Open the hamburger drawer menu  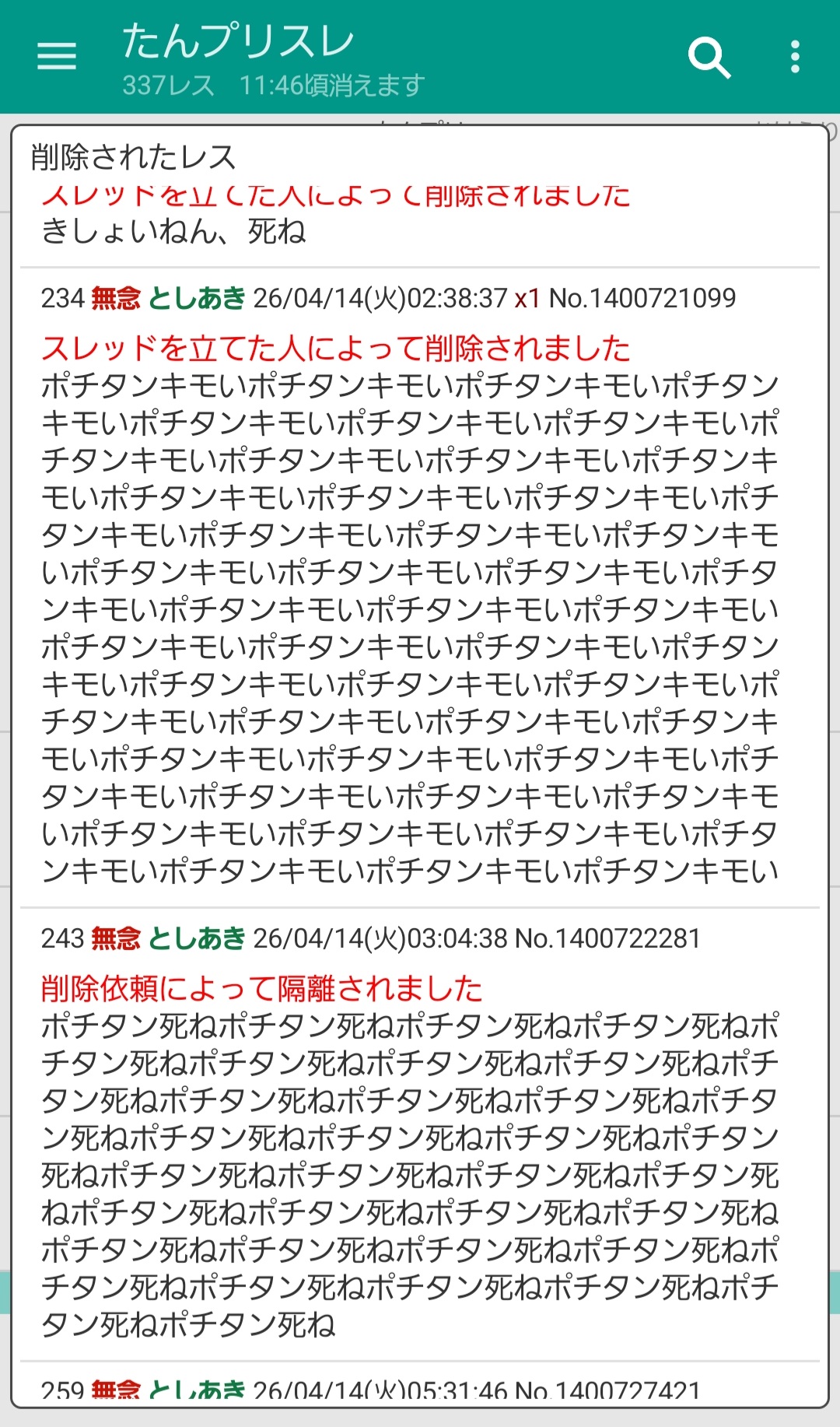tap(57, 57)
